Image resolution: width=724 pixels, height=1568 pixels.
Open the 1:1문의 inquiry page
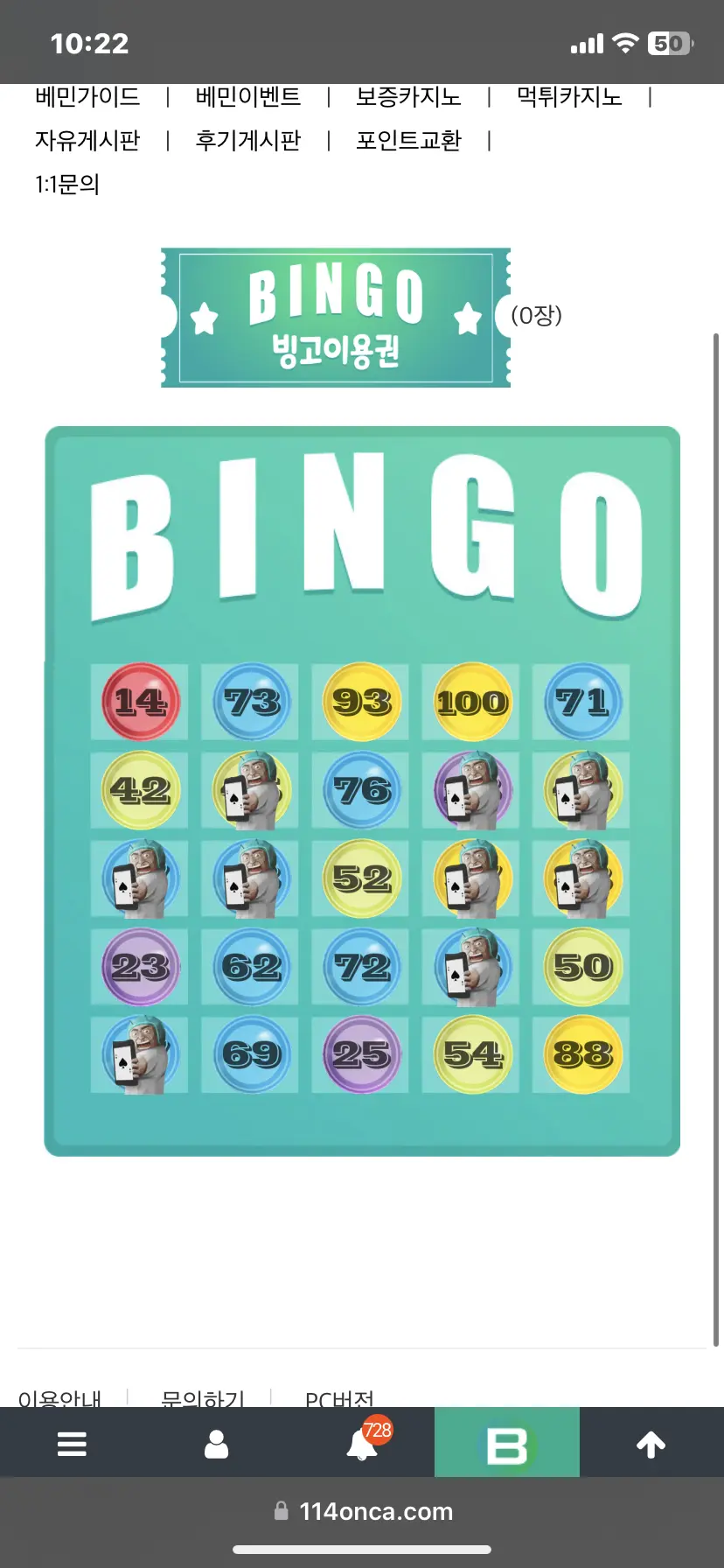point(67,184)
